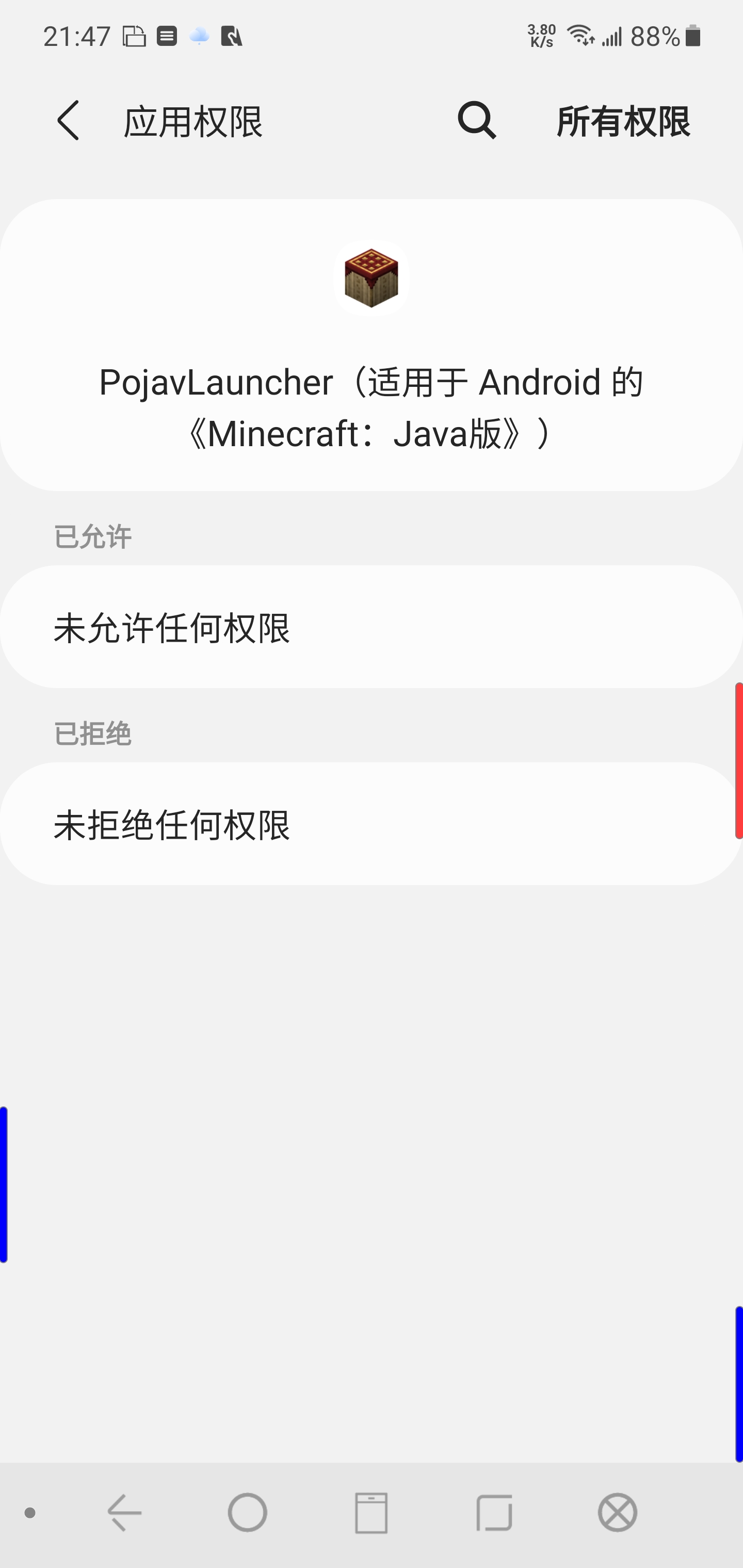Tap the weather cloud status icon
This screenshot has height=1568, width=743.
point(199,37)
